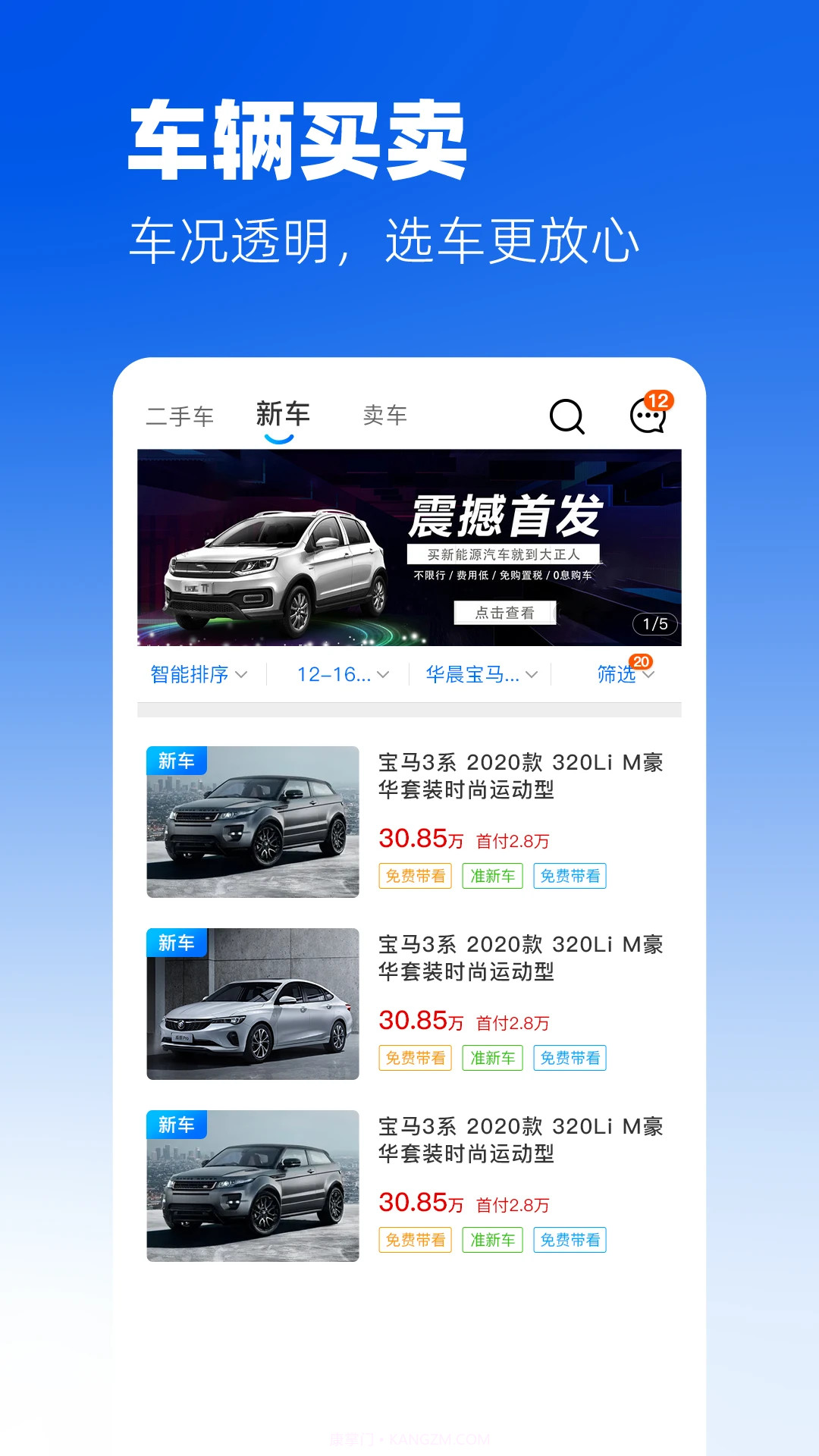Toggle the blue 免费带看 tag on first listing
Screen dimensions: 819x1456
(570, 876)
